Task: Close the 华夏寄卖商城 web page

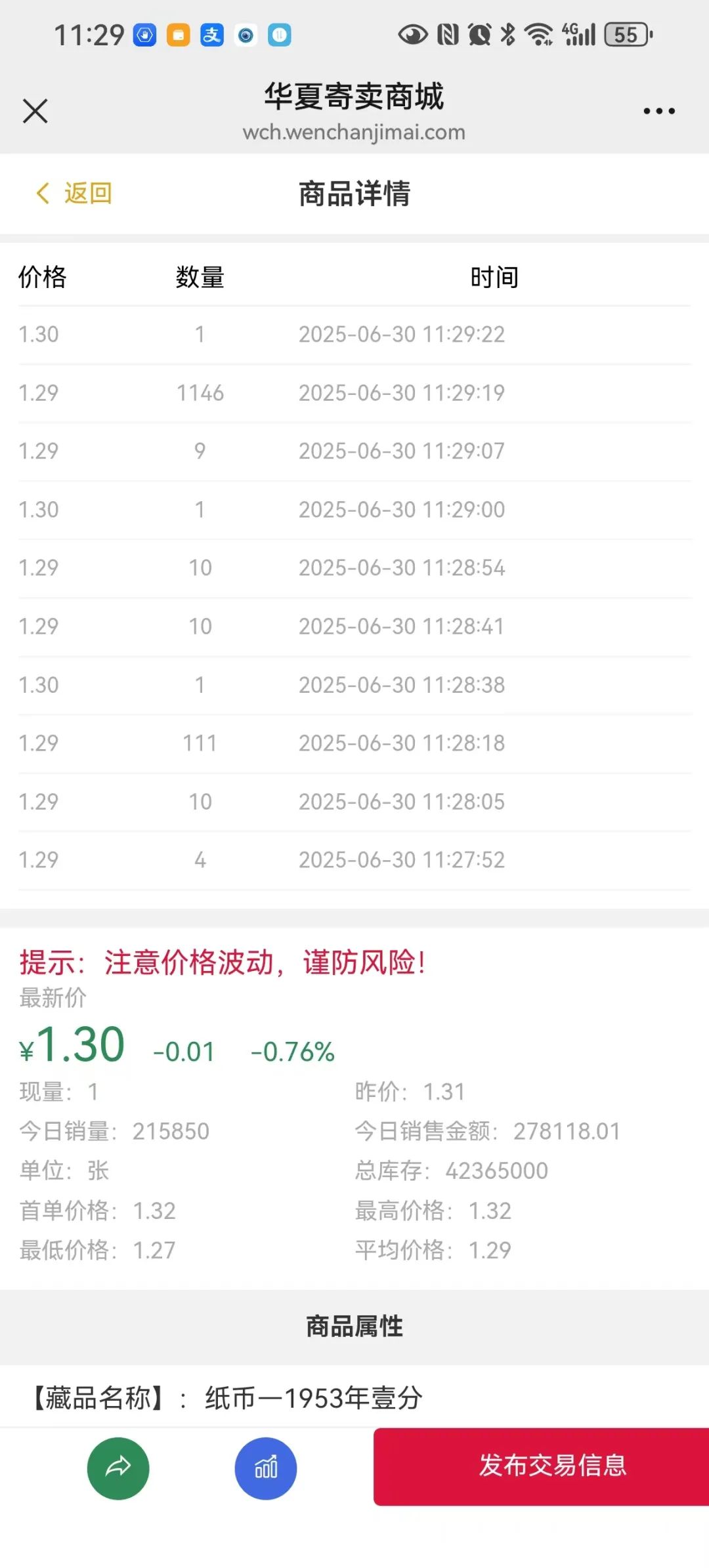Action: (x=35, y=111)
